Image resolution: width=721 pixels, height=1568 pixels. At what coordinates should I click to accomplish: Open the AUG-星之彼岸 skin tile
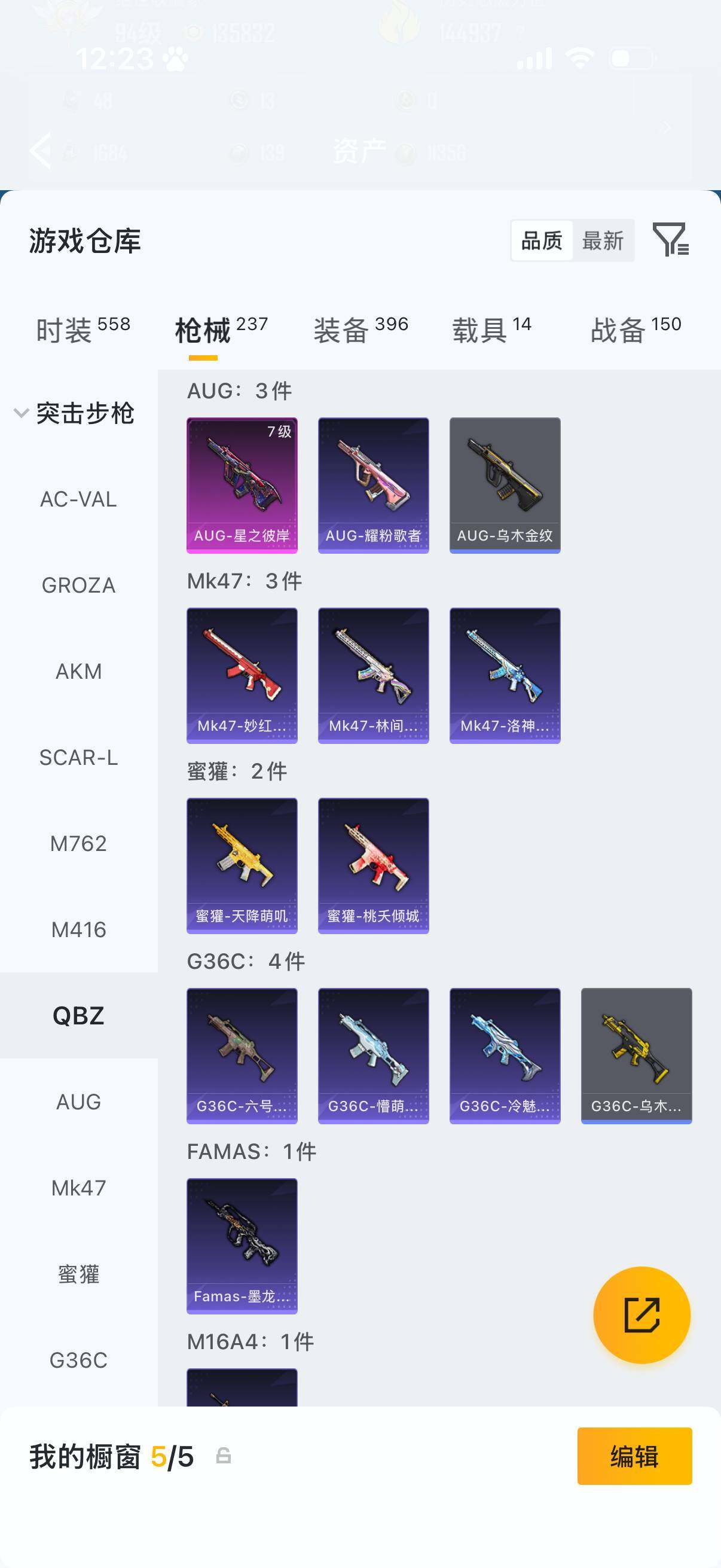coord(242,485)
